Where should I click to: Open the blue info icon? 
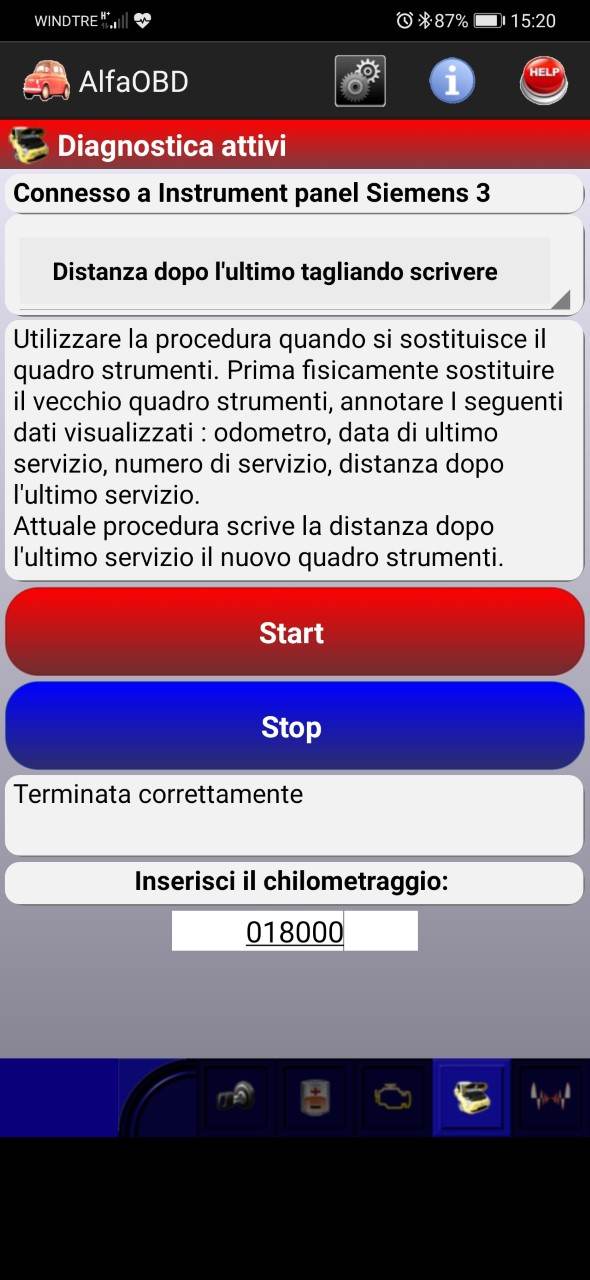452,81
